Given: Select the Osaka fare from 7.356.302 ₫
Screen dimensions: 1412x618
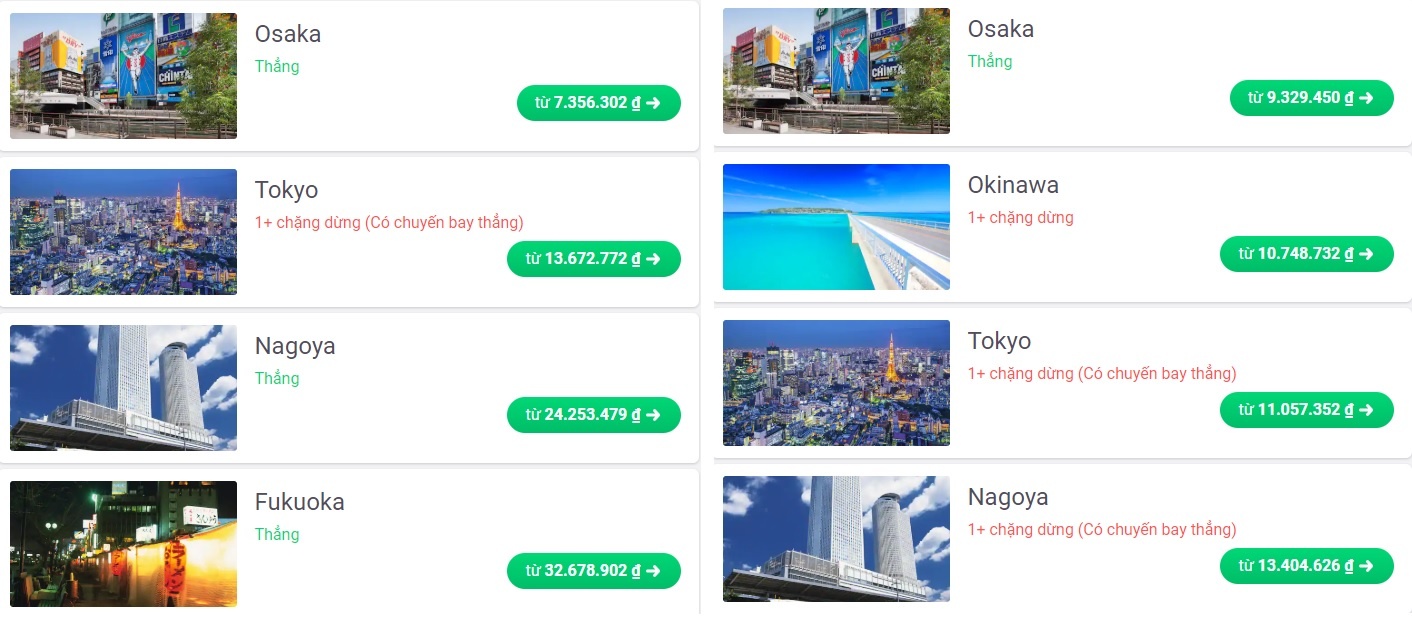Looking at the screenshot, I should pos(598,103).
